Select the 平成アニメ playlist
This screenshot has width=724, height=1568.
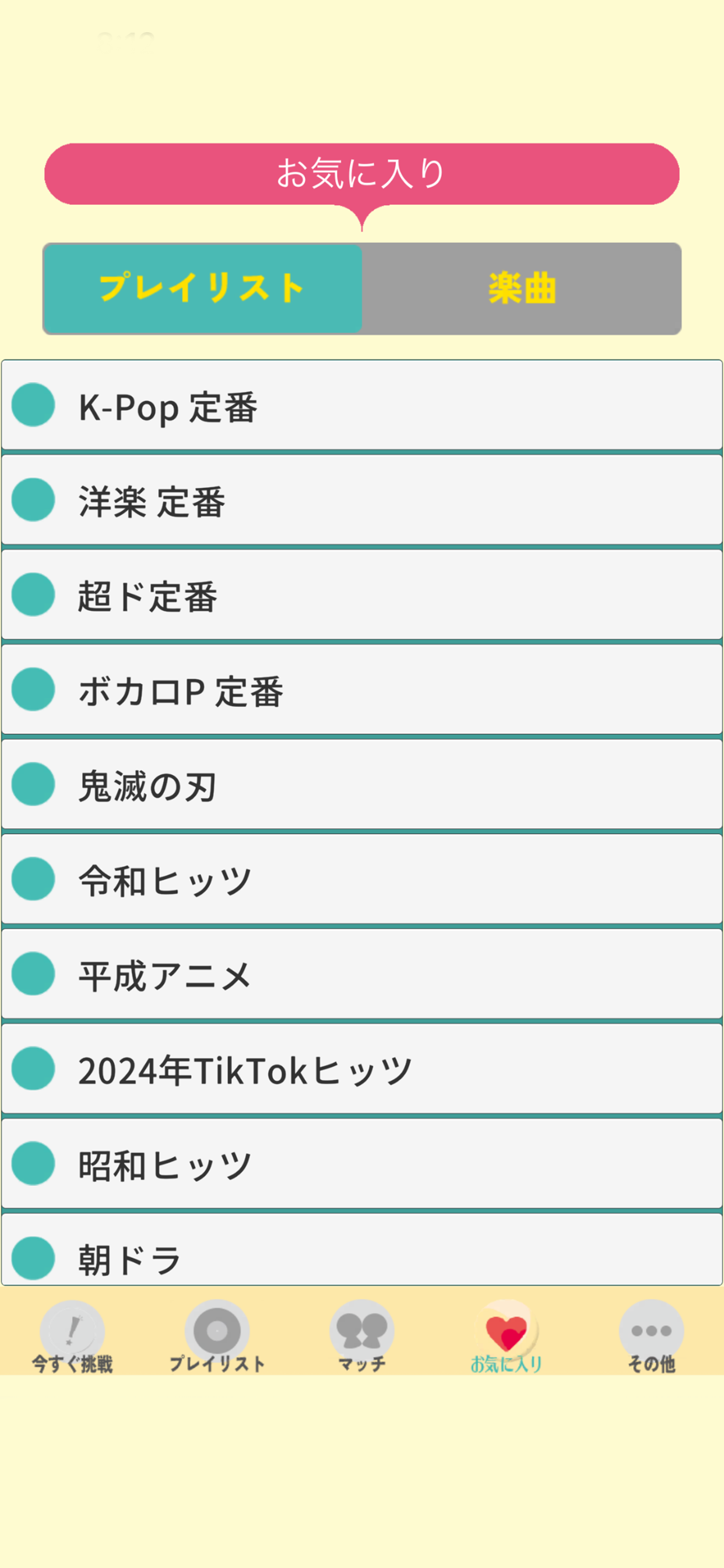pyautogui.click(x=361, y=975)
